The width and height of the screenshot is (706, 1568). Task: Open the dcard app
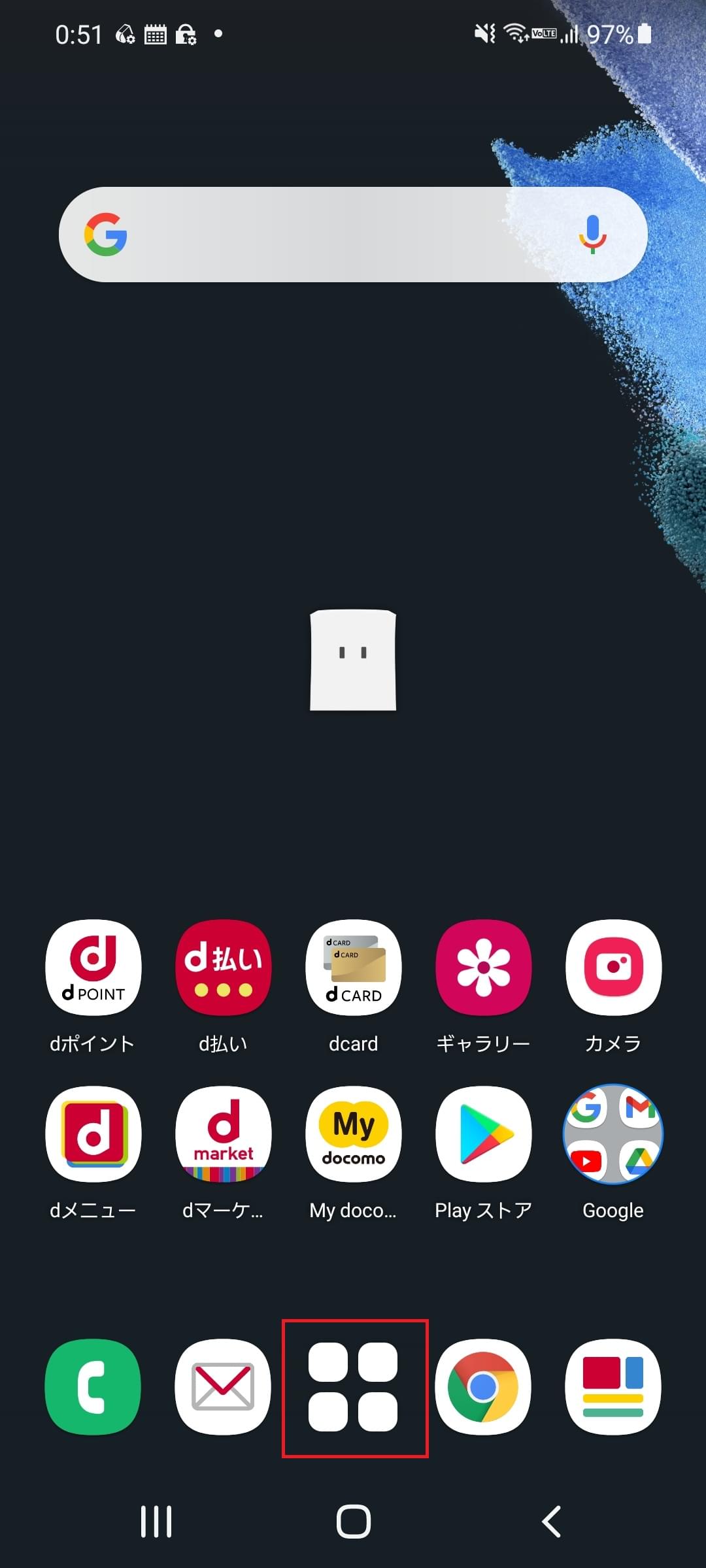click(353, 968)
